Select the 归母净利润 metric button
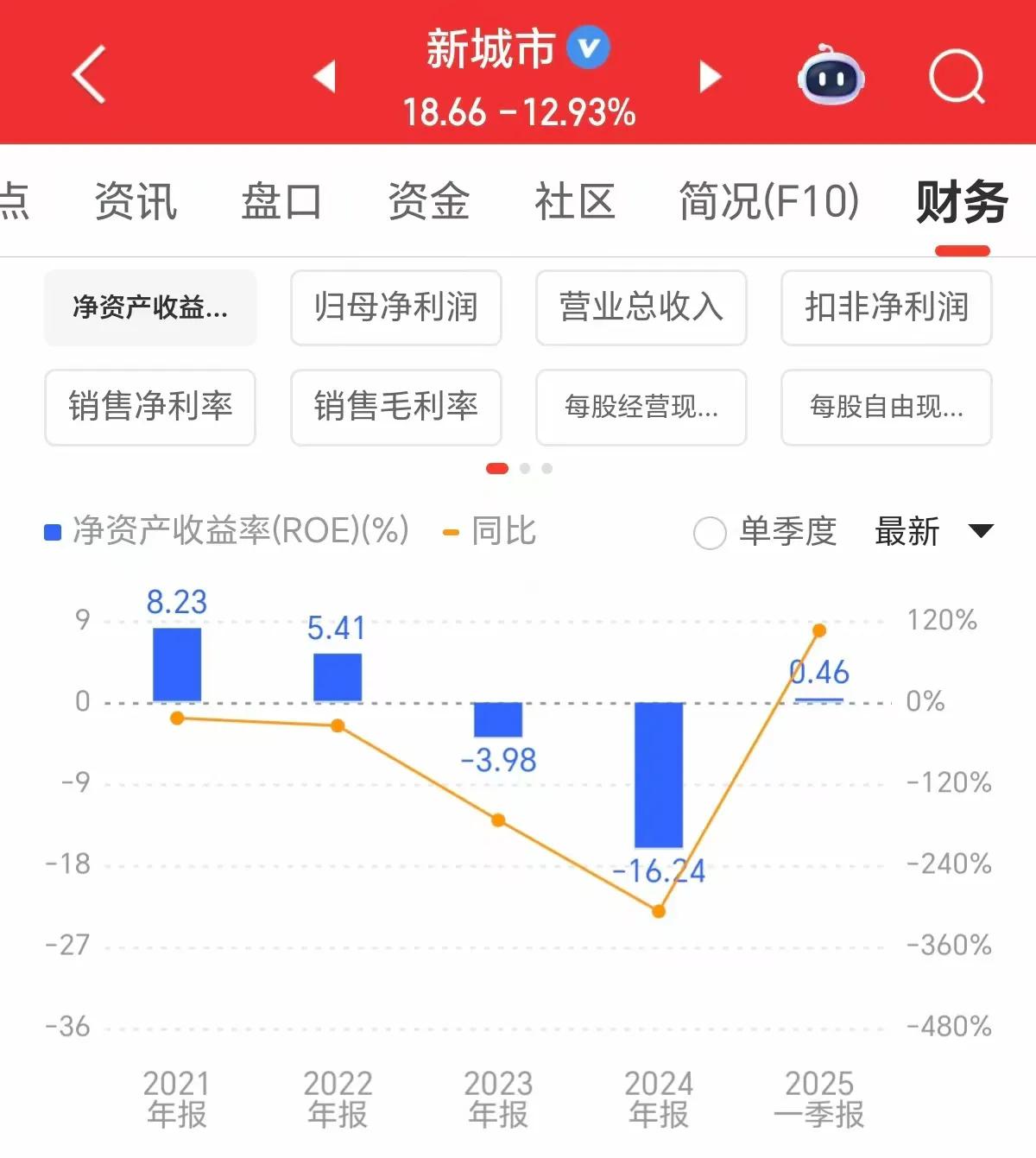The width and height of the screenshot is (1036, 1158). (x=395, y=309)
